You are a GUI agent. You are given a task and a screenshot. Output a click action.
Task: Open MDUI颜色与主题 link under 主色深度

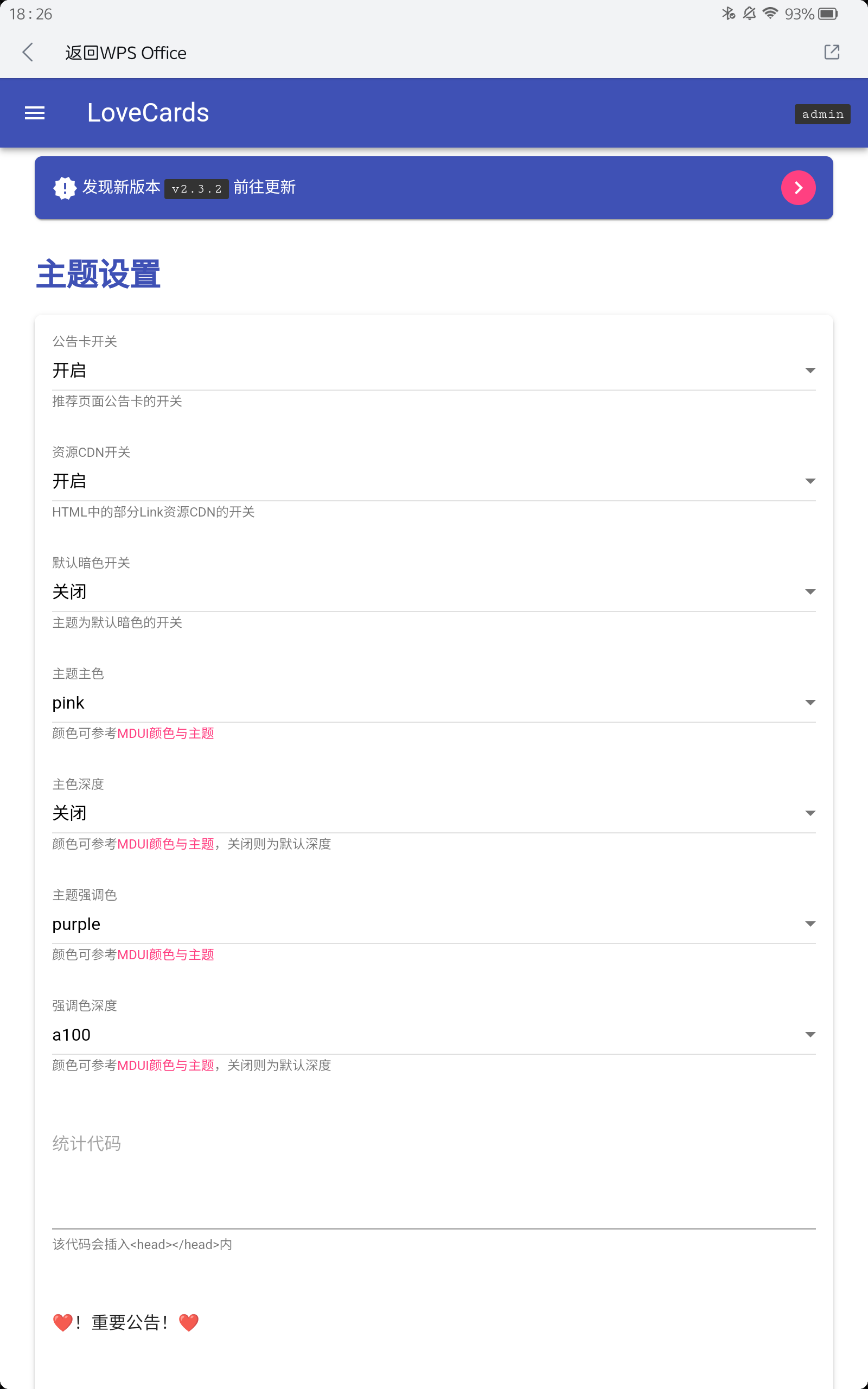click(x=165, y=844)
